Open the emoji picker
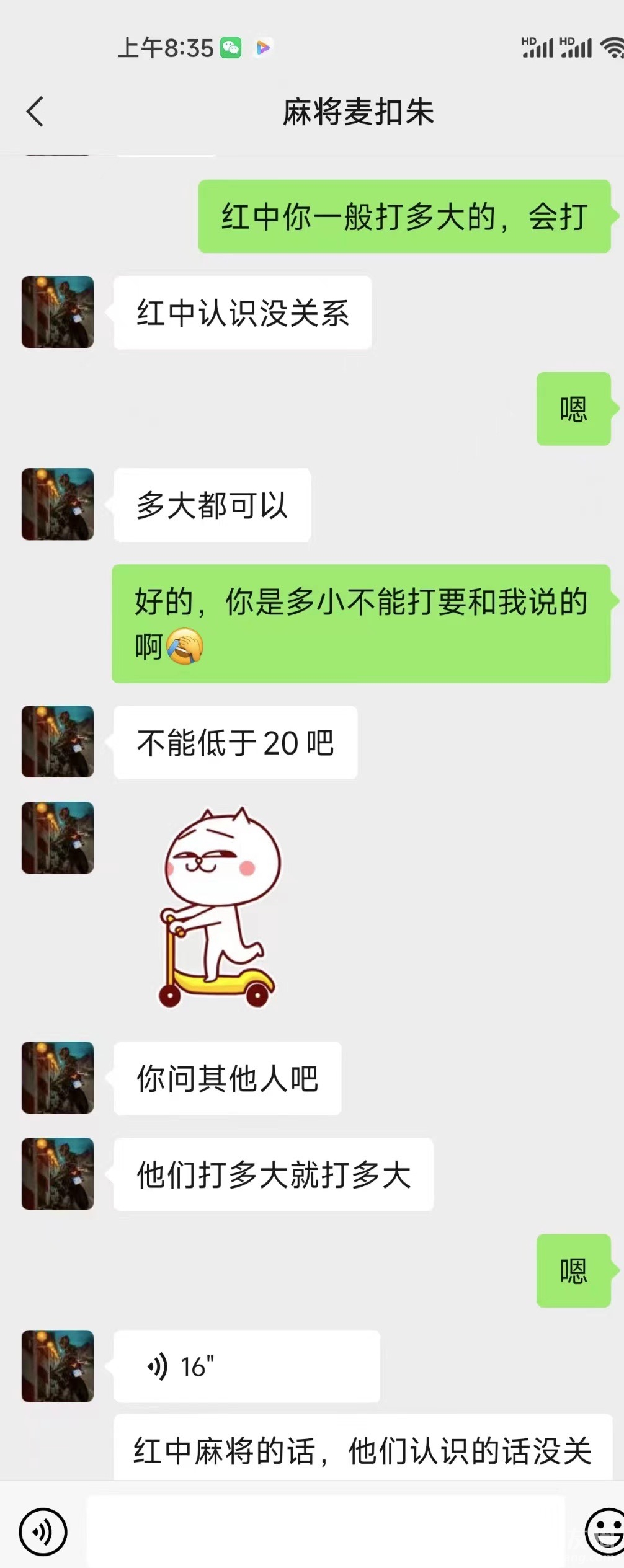The height and width of the screenshot is (1568, 624). [x=605, y=1532]
